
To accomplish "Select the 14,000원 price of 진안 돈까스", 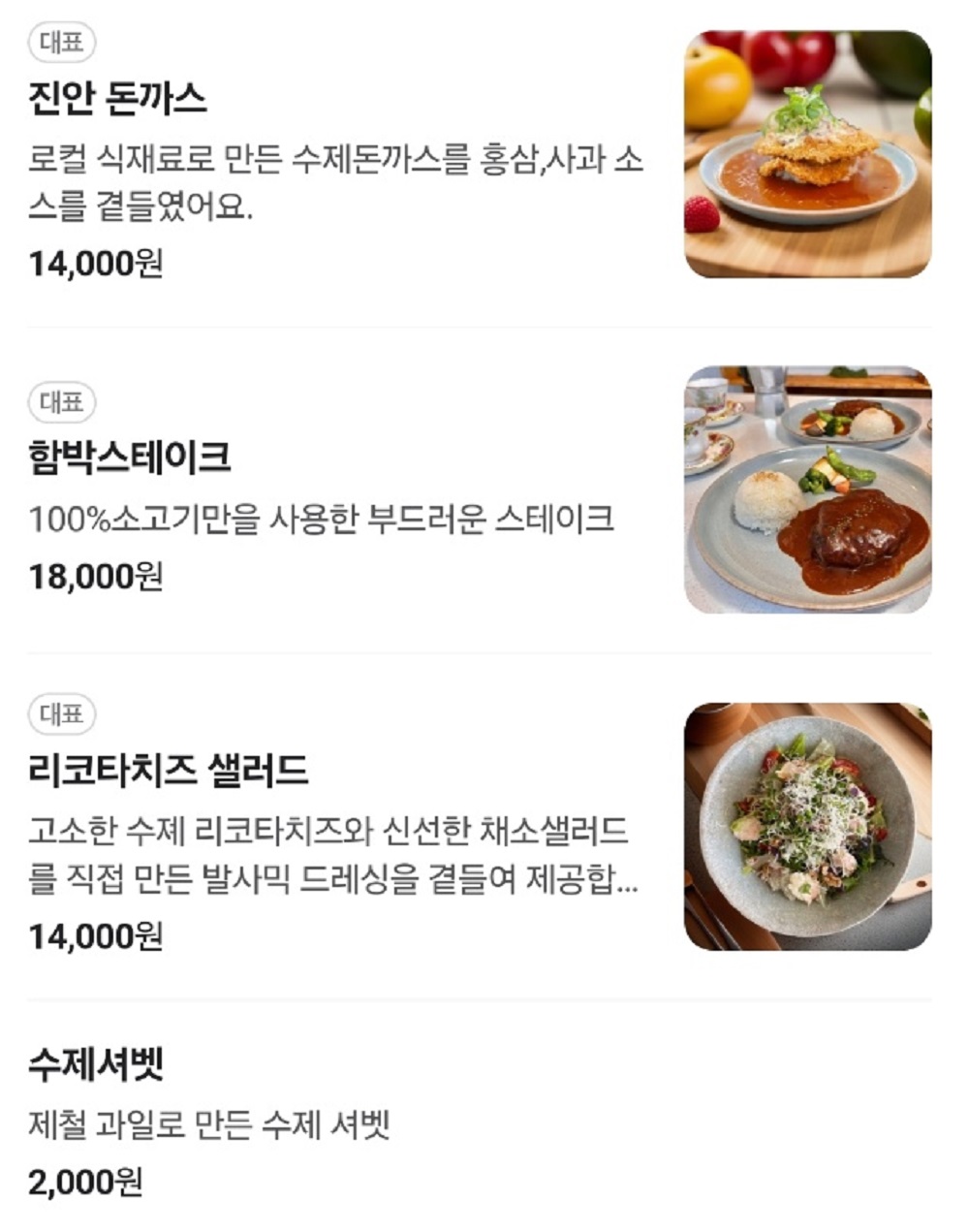I will coord(94,260).
